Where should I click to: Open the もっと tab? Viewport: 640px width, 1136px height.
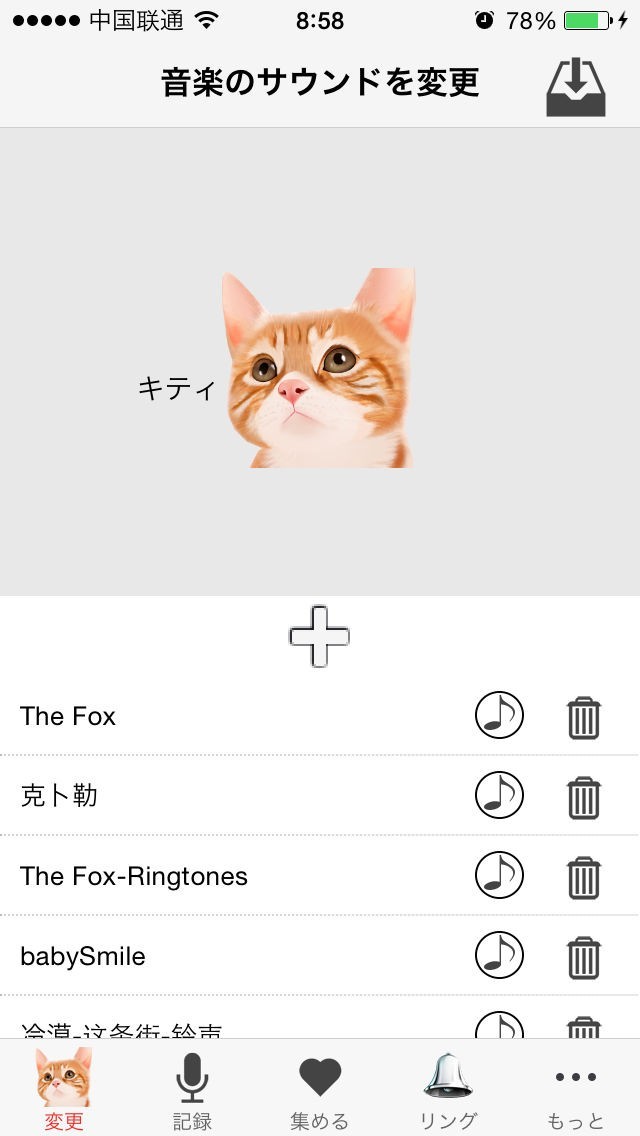tap(576, 1090)
